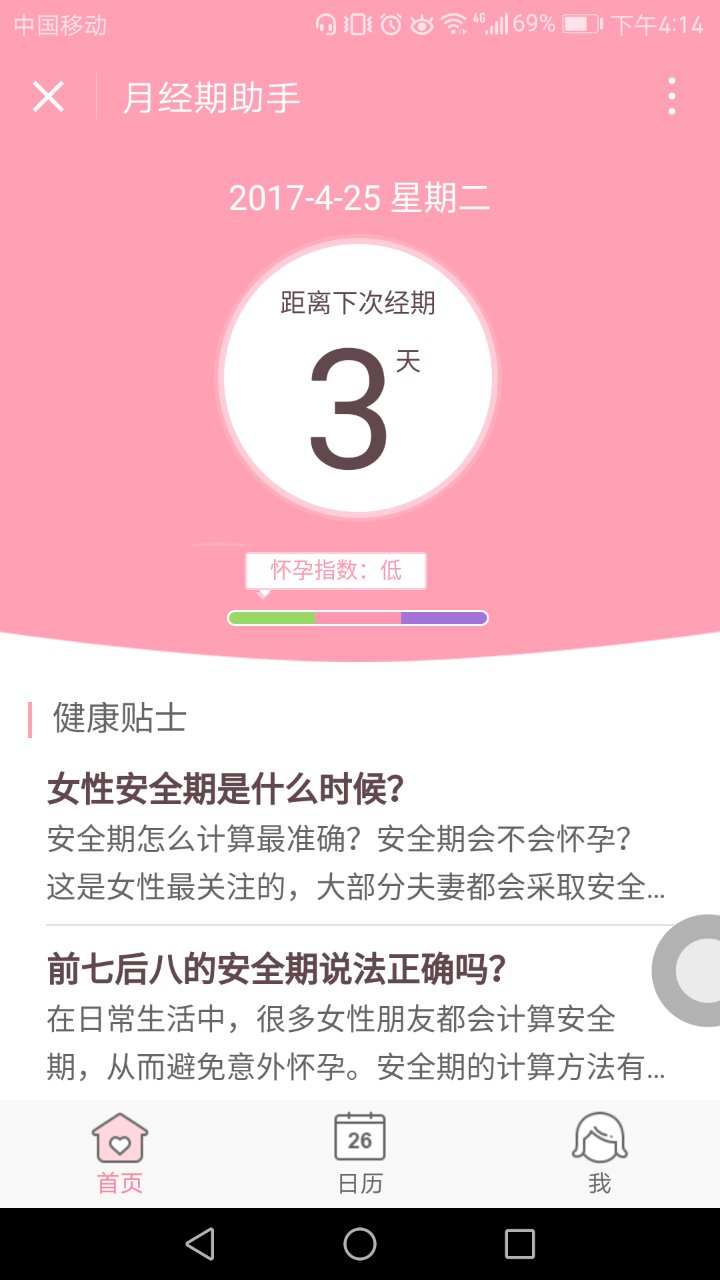Read 前七后八的安全期说法正确吗? article
This screenshot has width=720, height=1280.
(359, 1017)
